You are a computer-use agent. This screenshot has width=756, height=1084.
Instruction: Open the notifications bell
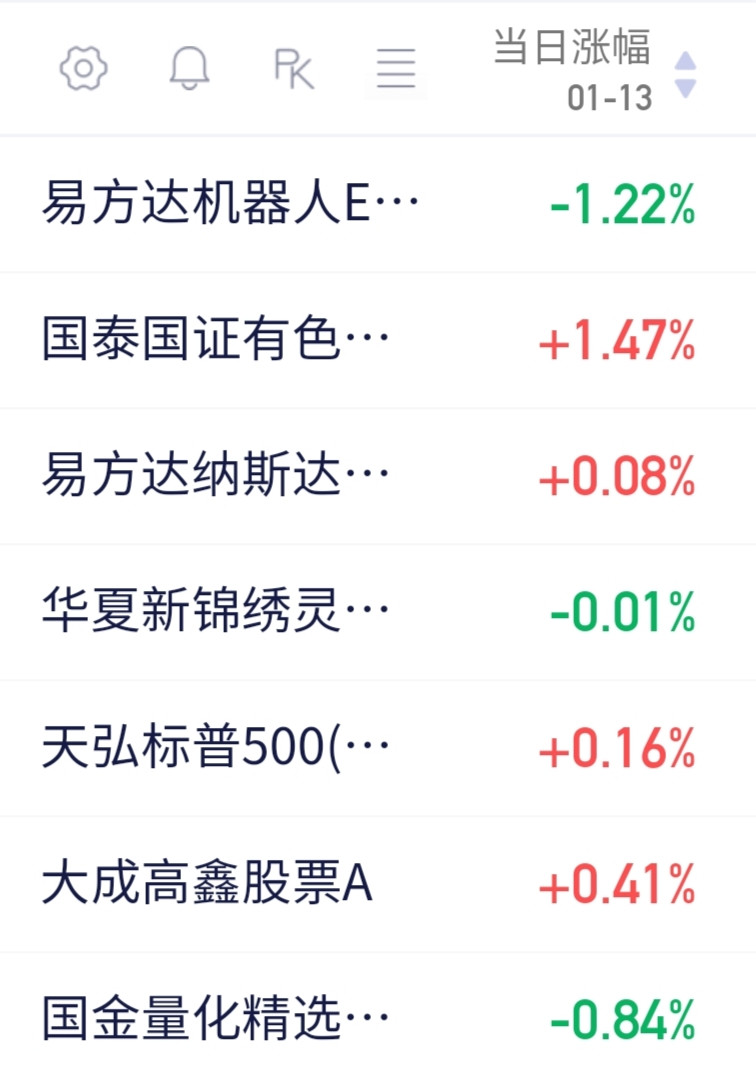(x=189, y=68)
